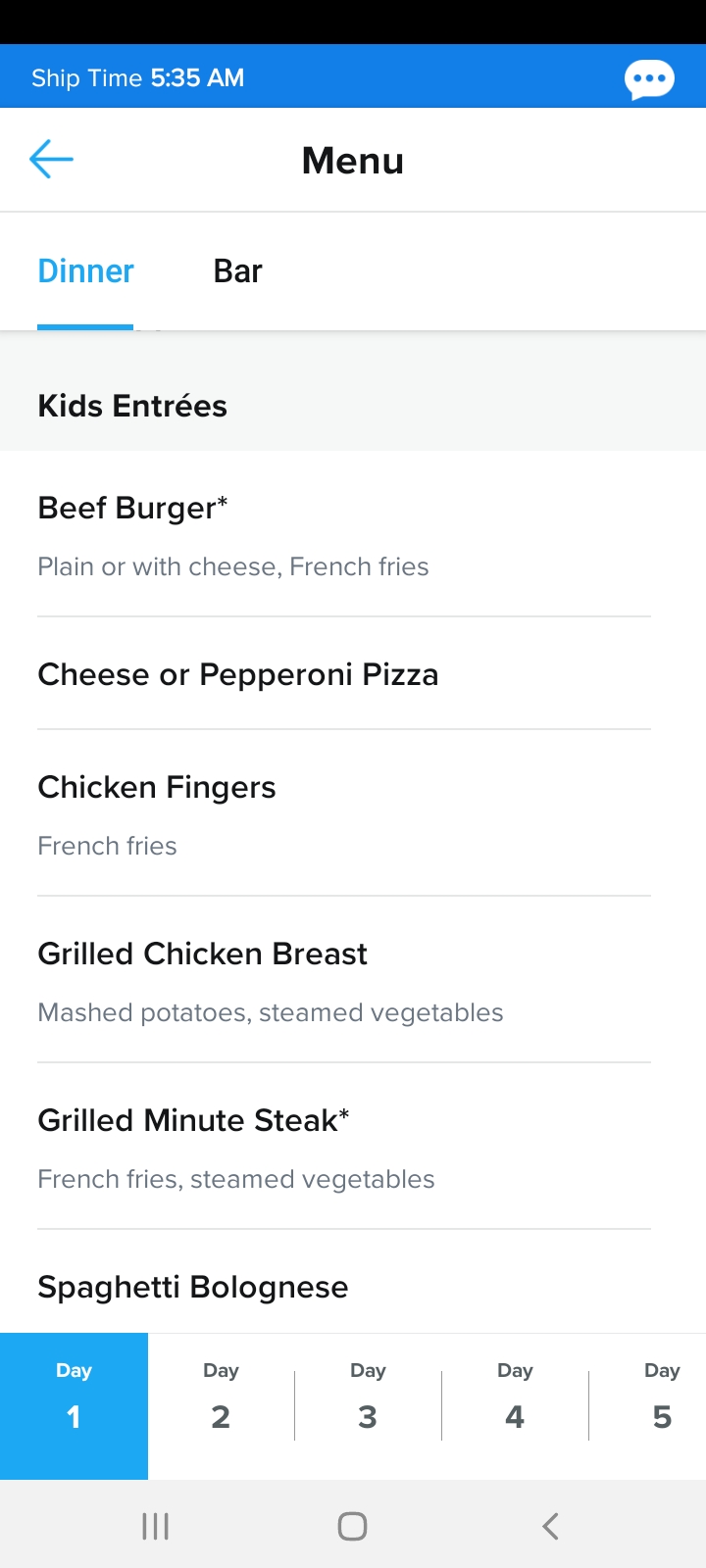This screenshot has width=706, height=1568.
Task: Select the Dinner tab
Action: pos(85,271)
